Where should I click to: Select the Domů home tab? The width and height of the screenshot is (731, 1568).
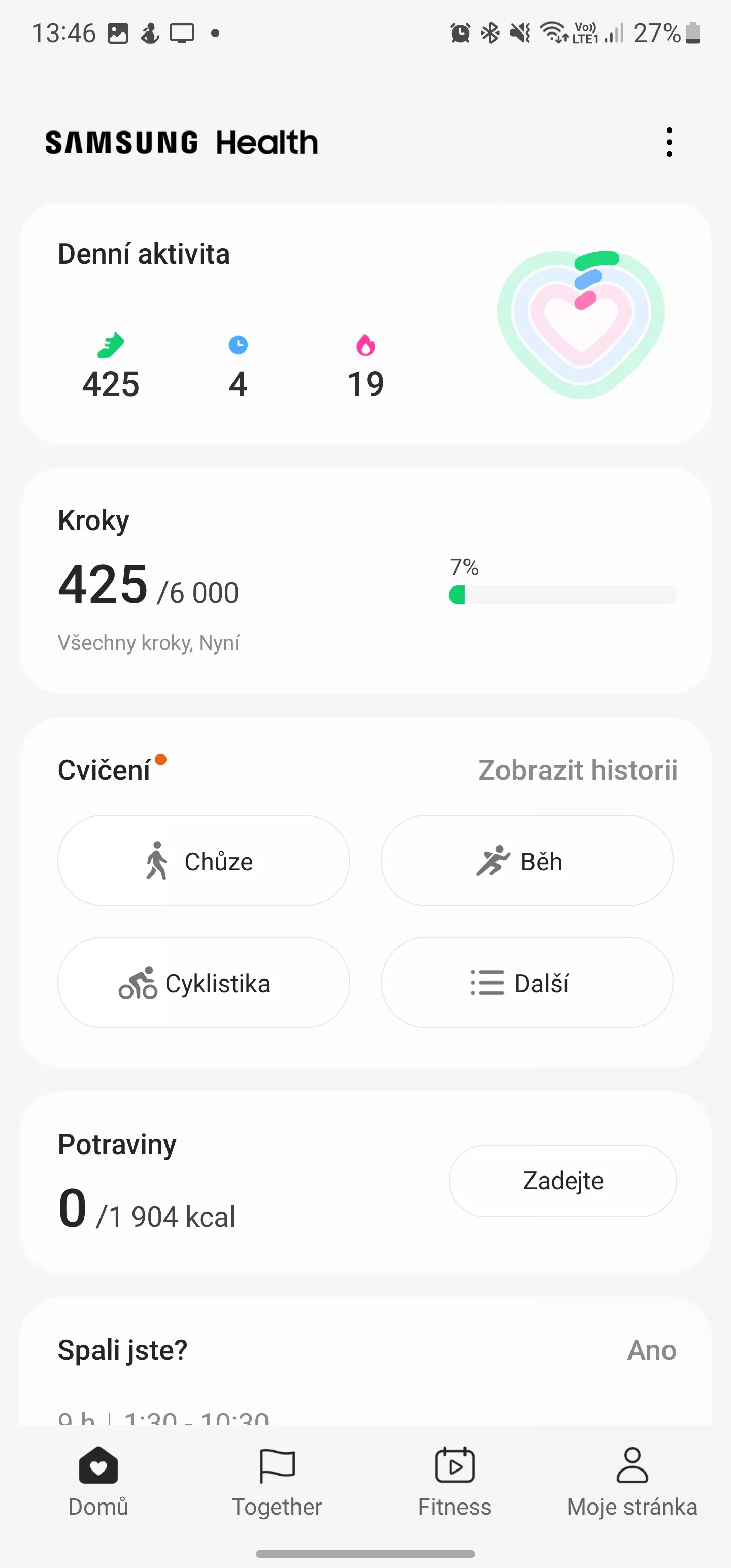98,1482
